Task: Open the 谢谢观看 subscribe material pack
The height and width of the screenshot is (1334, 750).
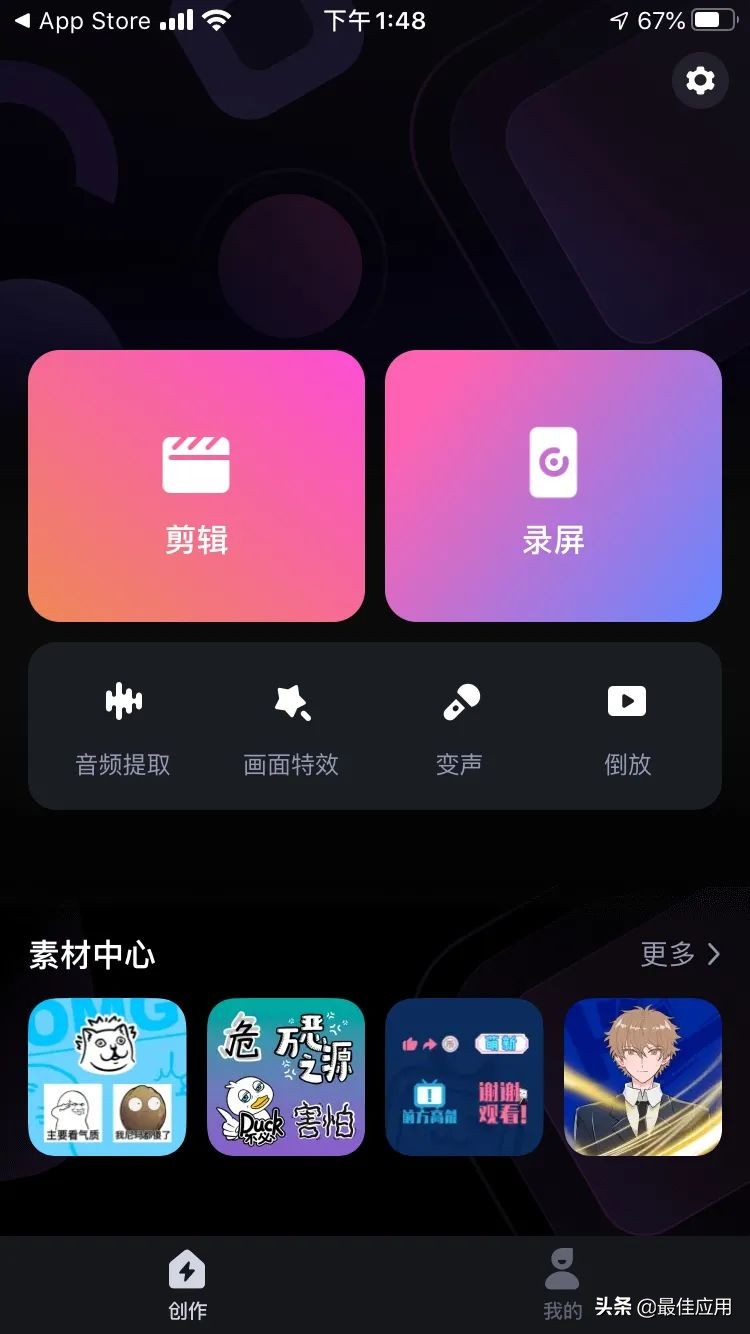Action: click(x=464, y=1078)
